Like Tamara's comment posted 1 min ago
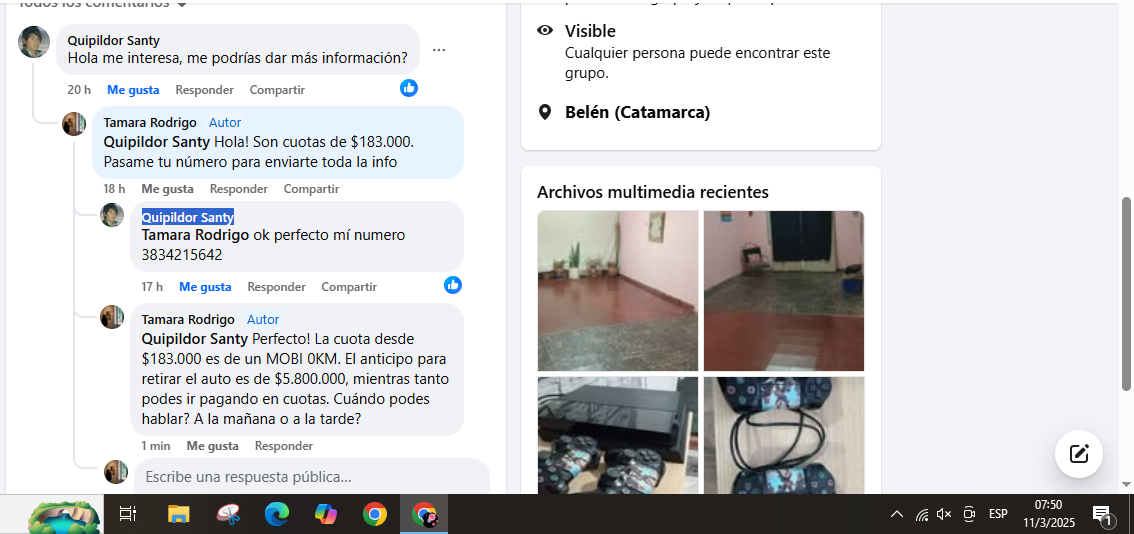This screenshot has height=534, width=1134. [212, 446]
